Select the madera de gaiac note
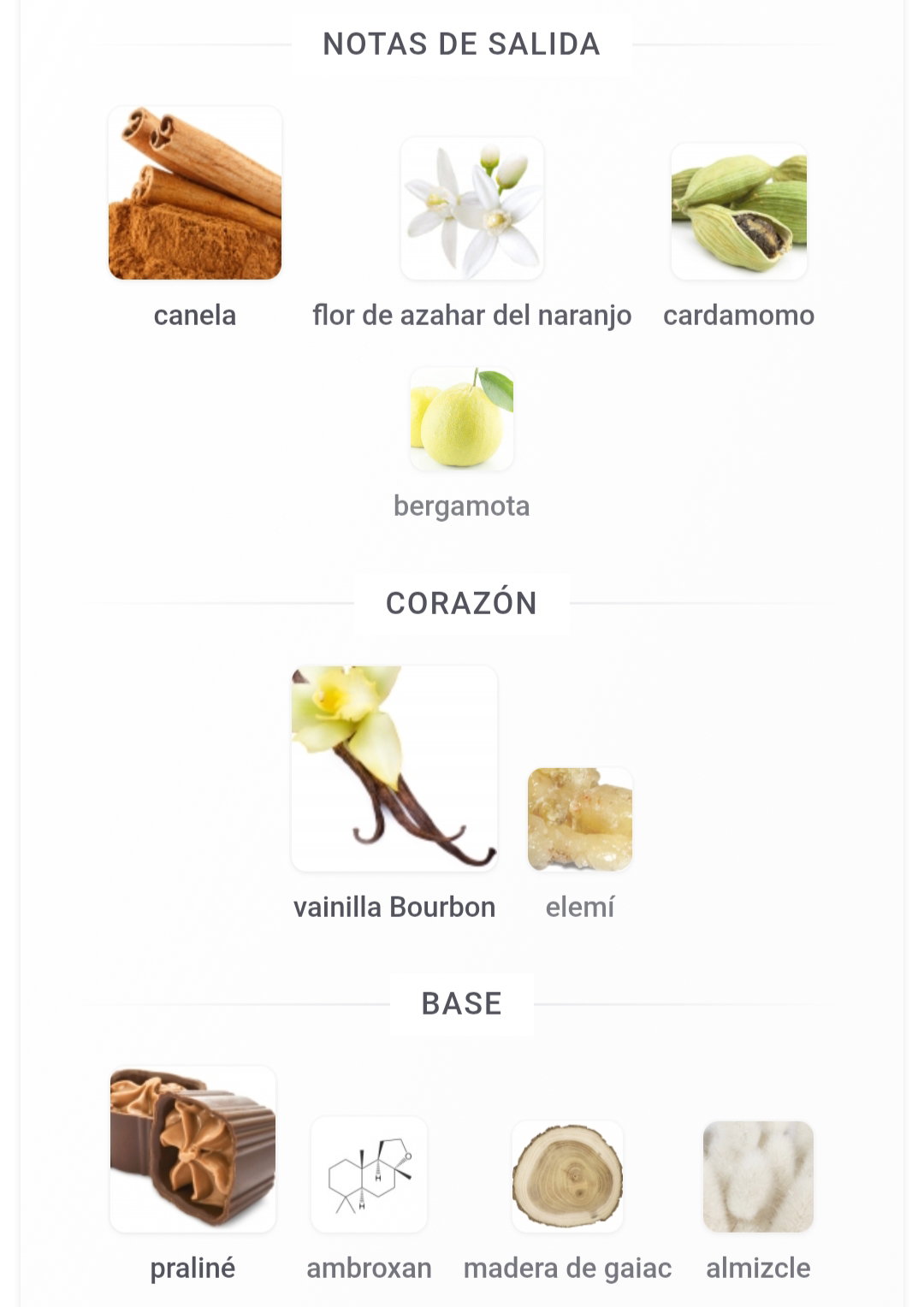Screen dimensions: 924x1307 click(x=567, y=1177)
